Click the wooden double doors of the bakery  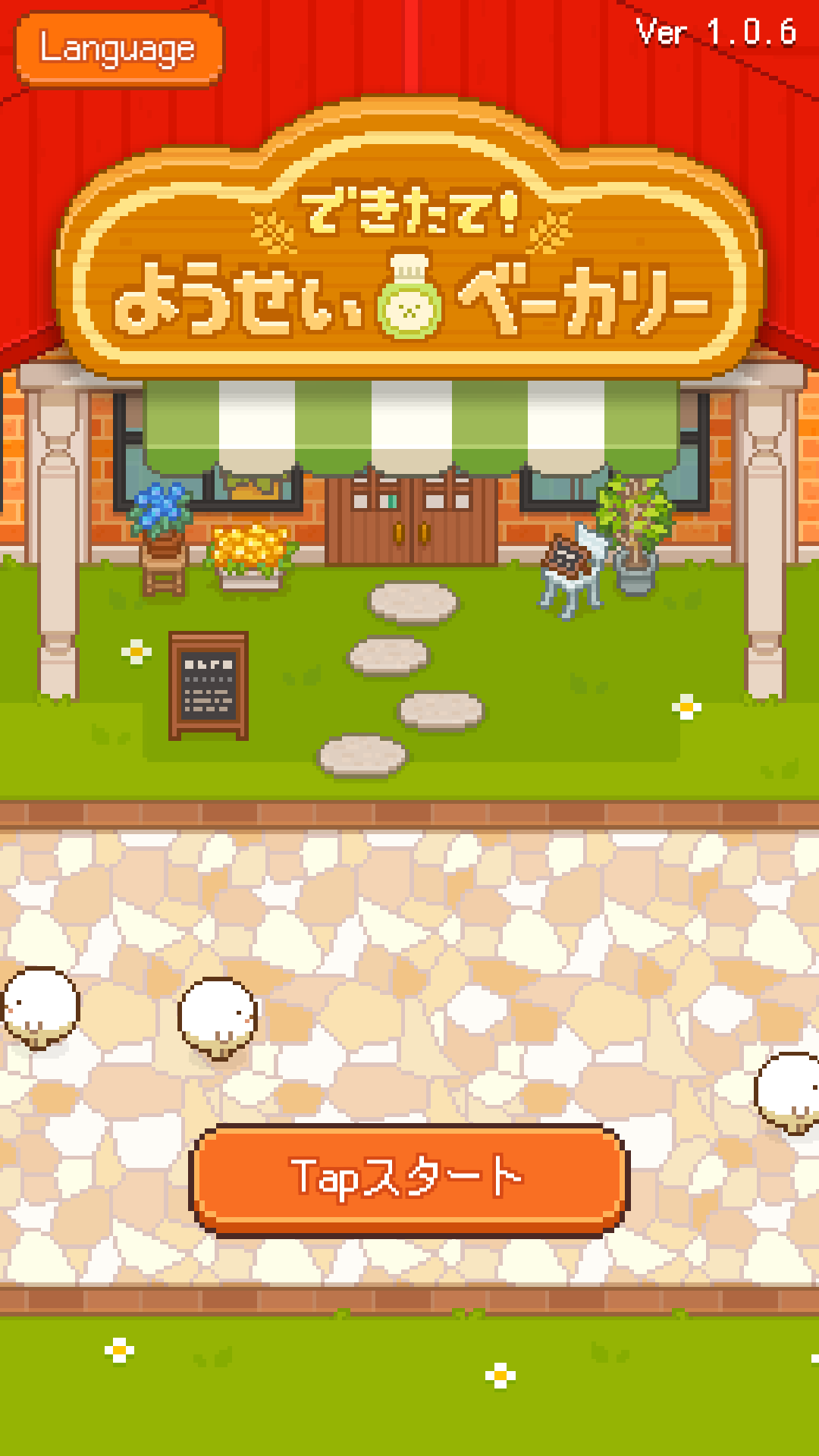(x=409, y=523)
